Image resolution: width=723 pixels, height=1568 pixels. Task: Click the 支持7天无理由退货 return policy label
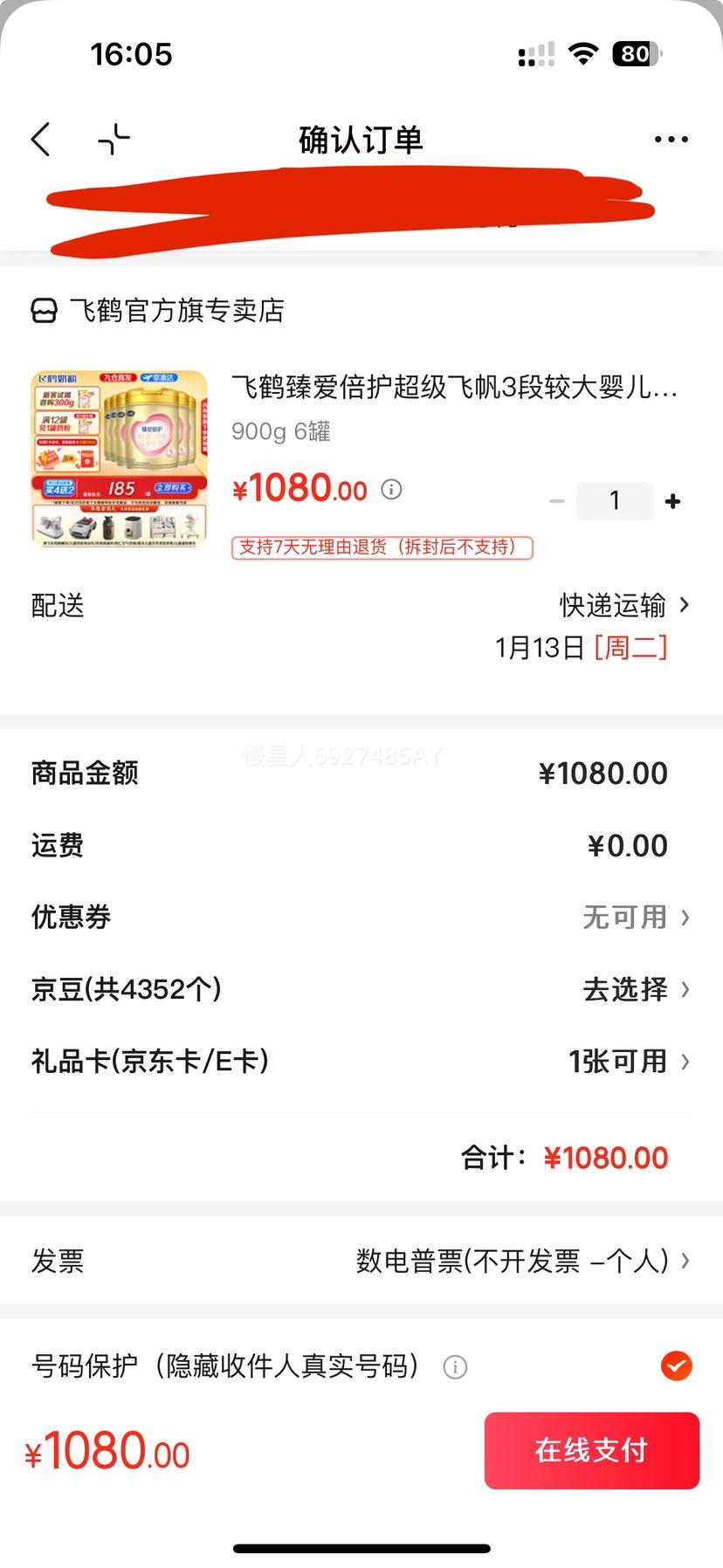382,547
